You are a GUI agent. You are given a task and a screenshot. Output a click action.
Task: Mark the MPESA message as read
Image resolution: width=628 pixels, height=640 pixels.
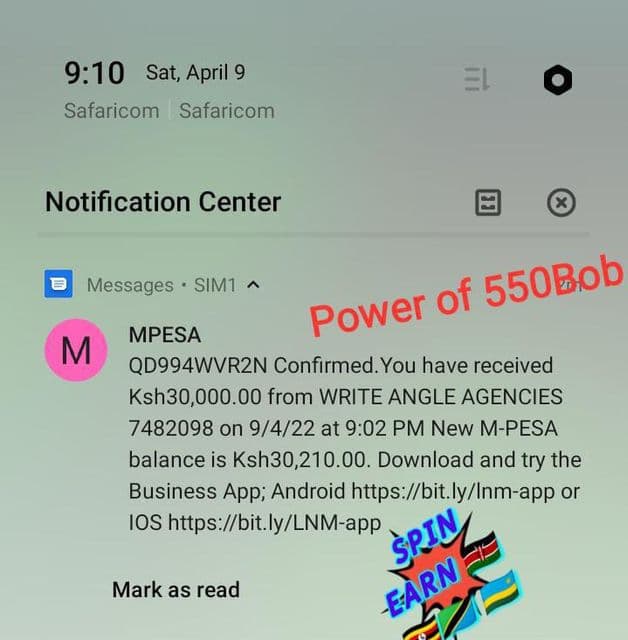point(176,589)
